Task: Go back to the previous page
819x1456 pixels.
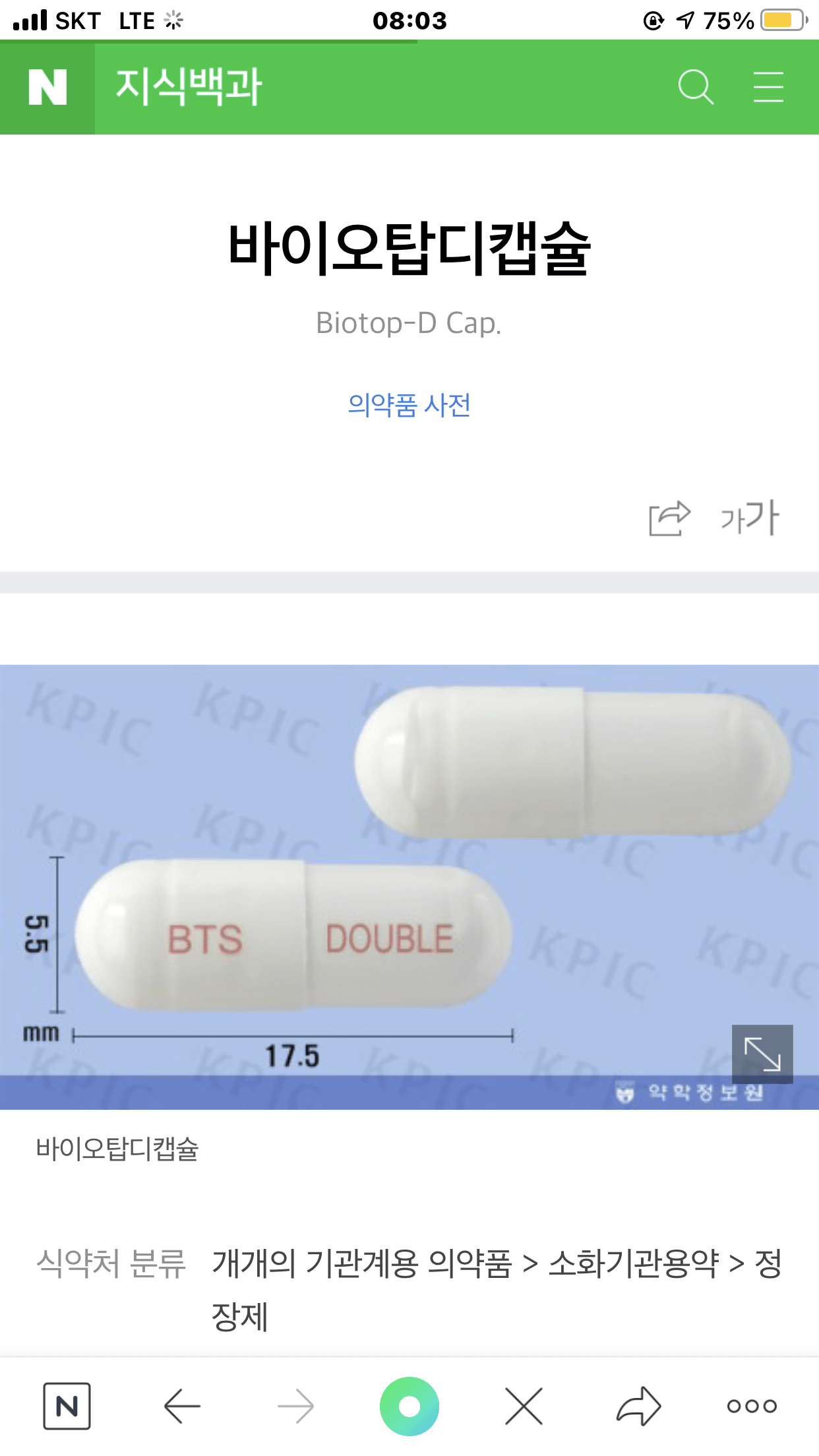Action: pos(182,1406)
